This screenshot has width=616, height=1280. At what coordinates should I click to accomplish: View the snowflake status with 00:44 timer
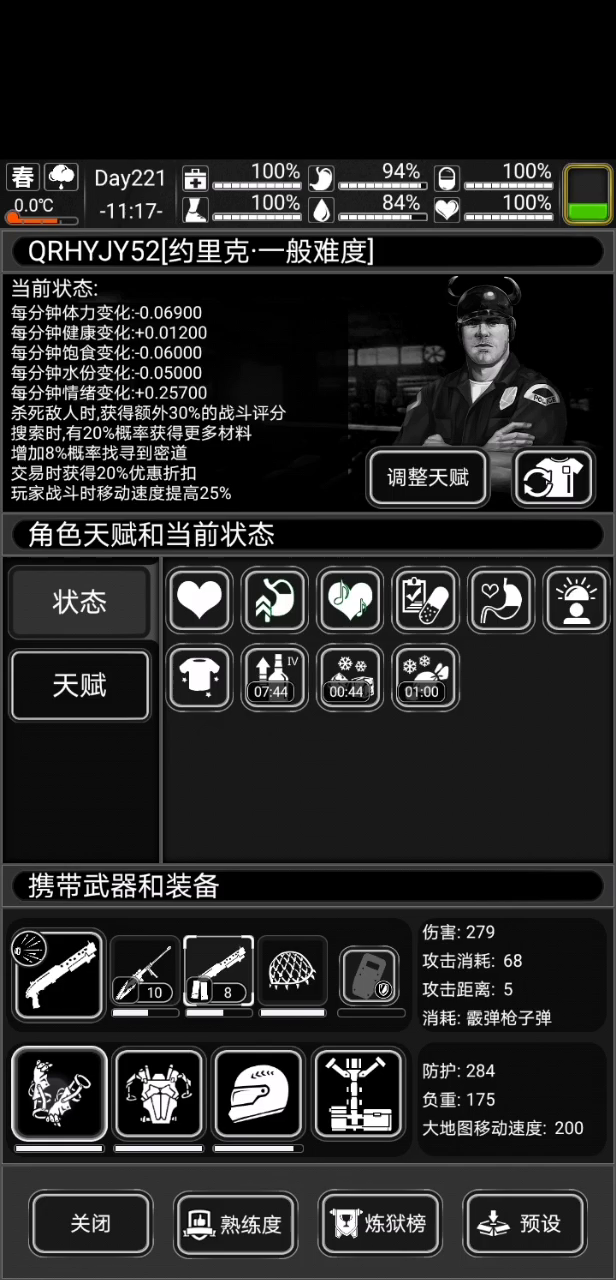(x=349, y=677)
